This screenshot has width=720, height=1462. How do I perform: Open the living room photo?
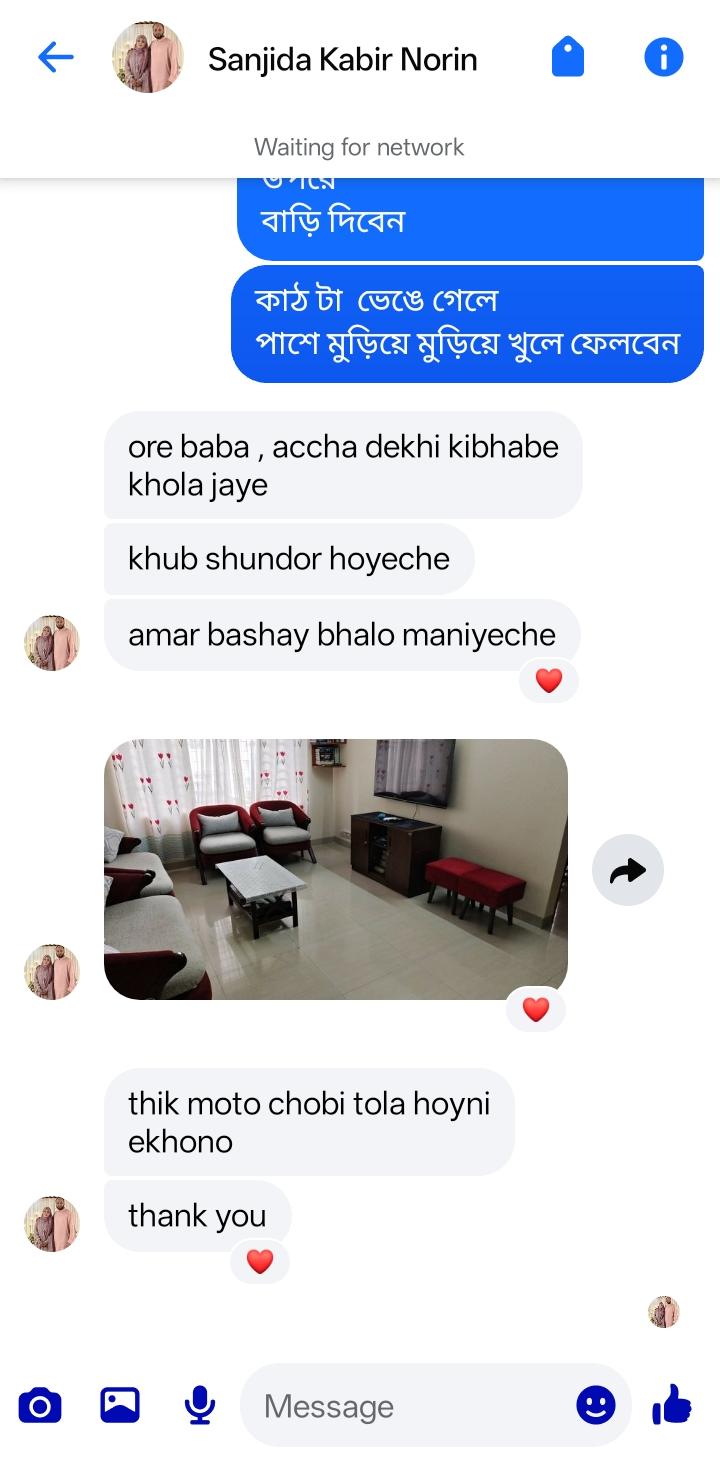[x=336, y=869]
